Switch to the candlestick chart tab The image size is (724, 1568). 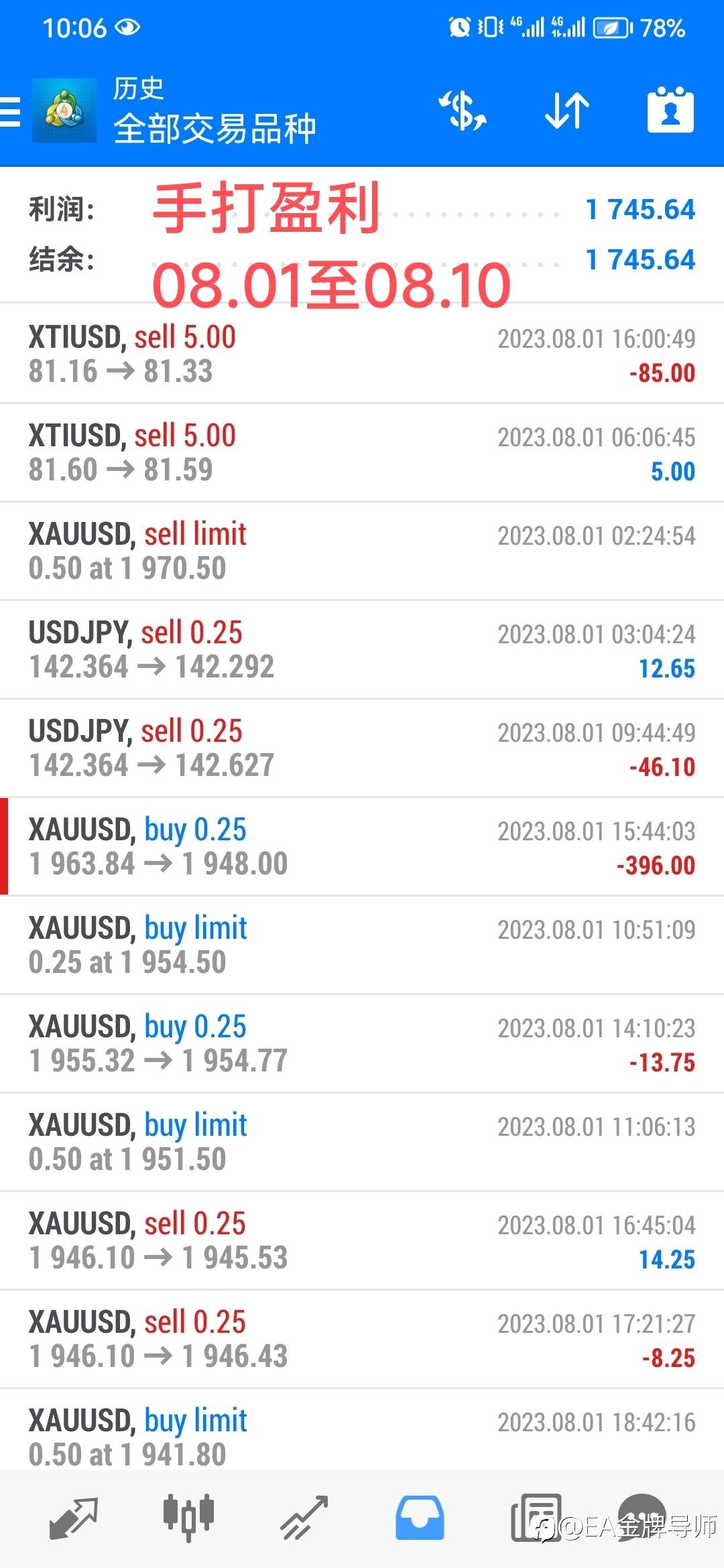tap(189, 1517)
